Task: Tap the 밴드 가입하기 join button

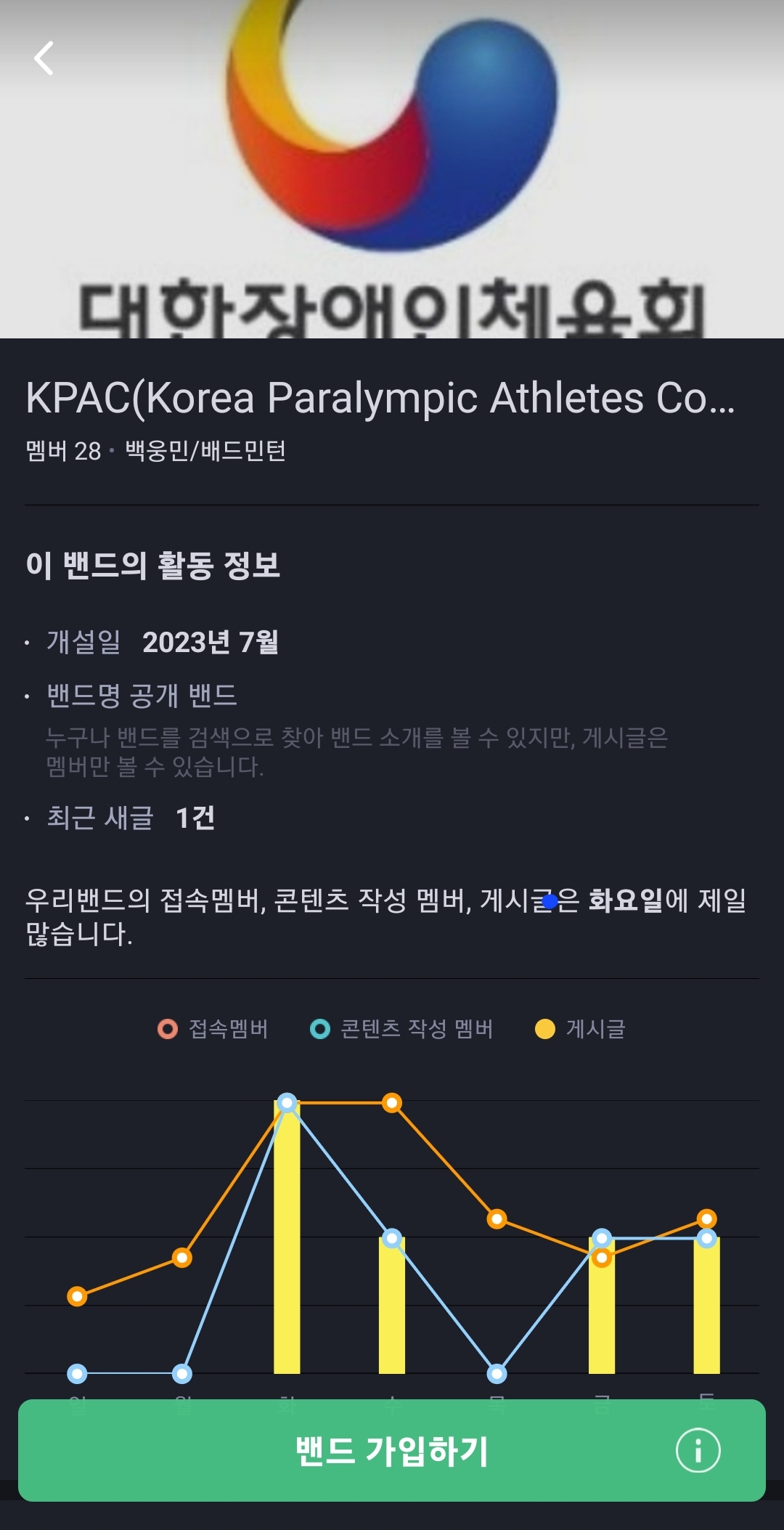Action: (x=391, y=1452)
